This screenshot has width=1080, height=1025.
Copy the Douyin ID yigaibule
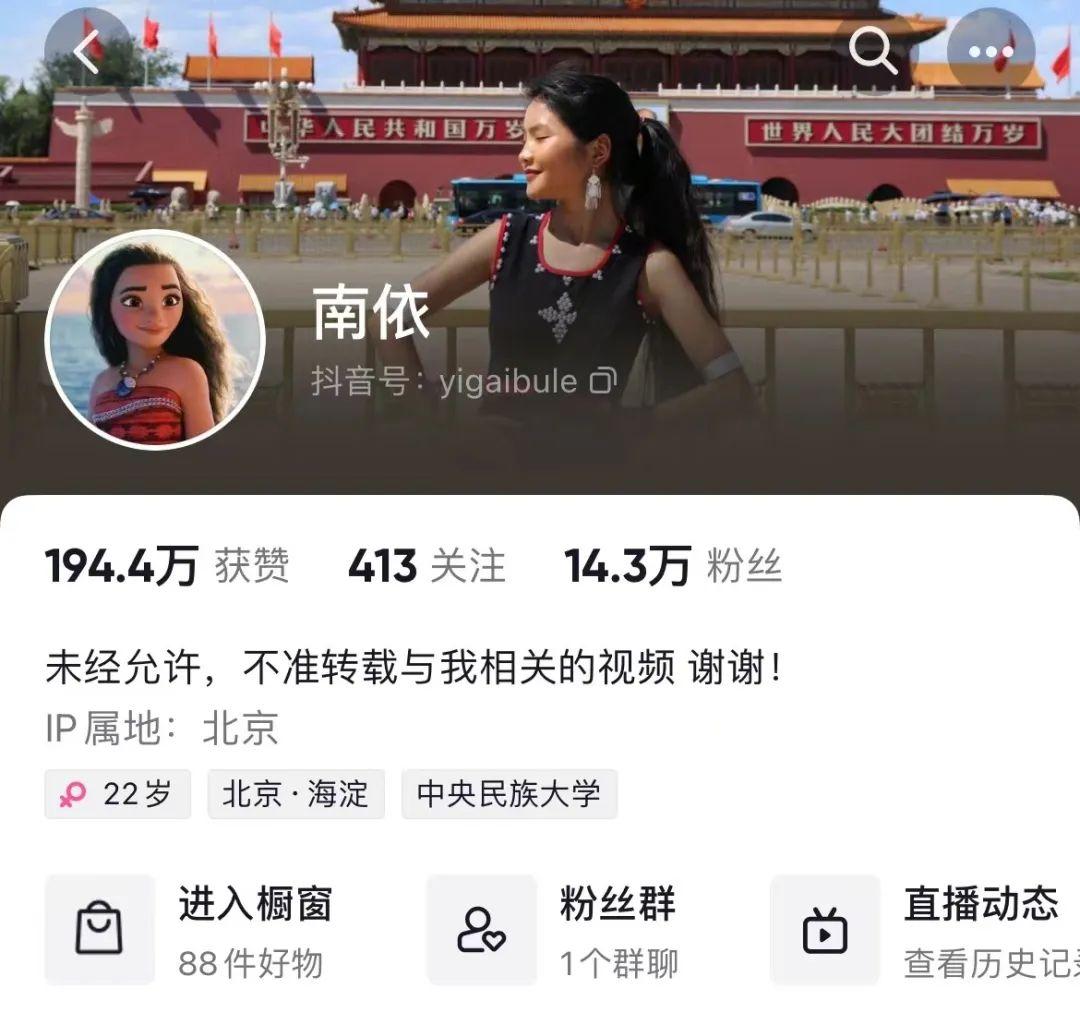(x=603, y=381)
